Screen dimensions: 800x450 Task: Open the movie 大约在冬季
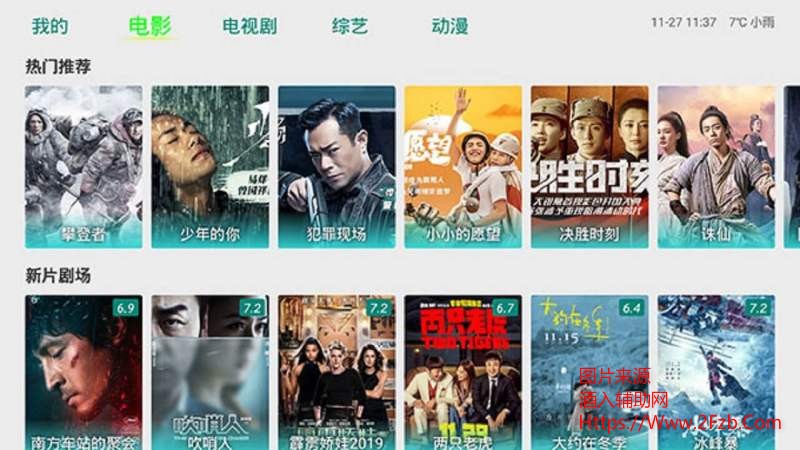click(x=589, y=372)
